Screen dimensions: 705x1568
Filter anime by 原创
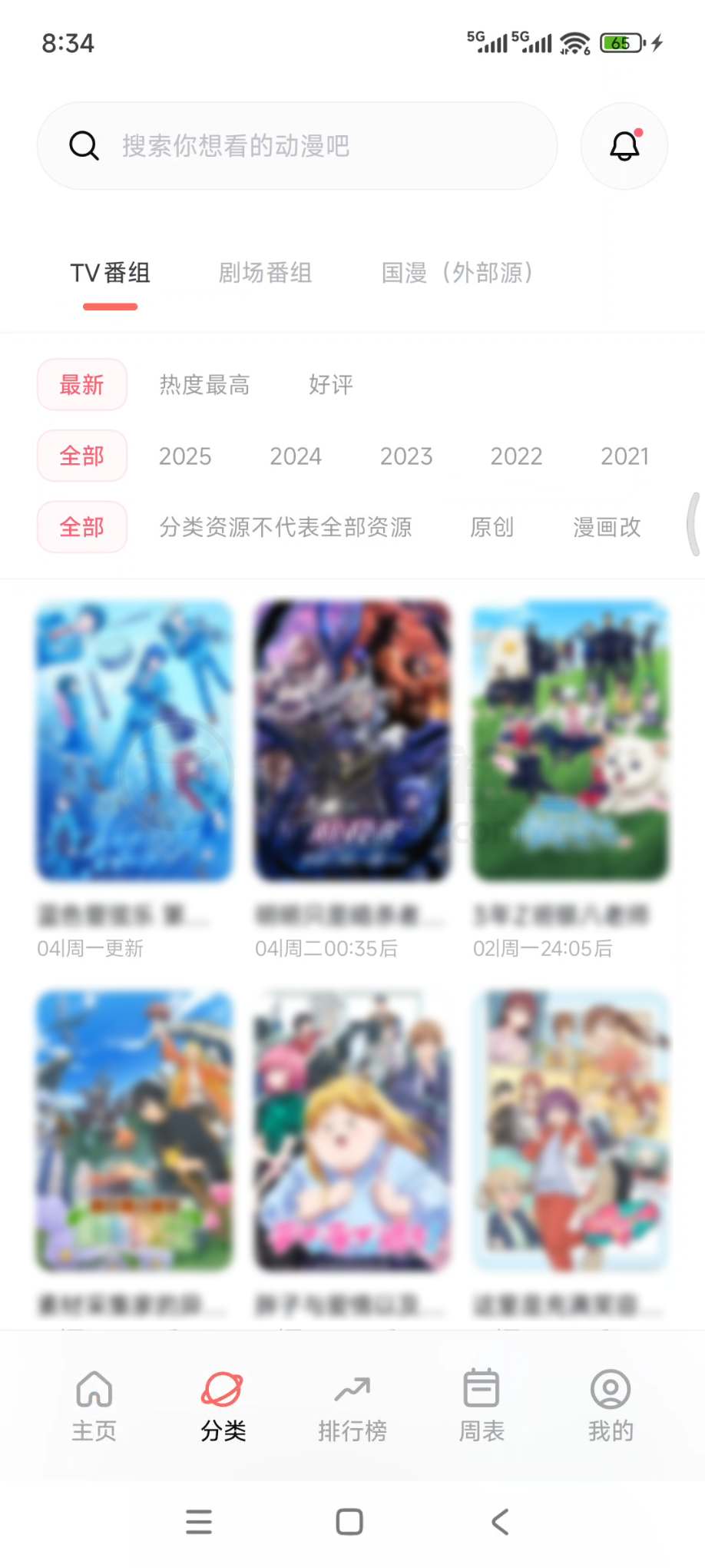coord(493,528)
